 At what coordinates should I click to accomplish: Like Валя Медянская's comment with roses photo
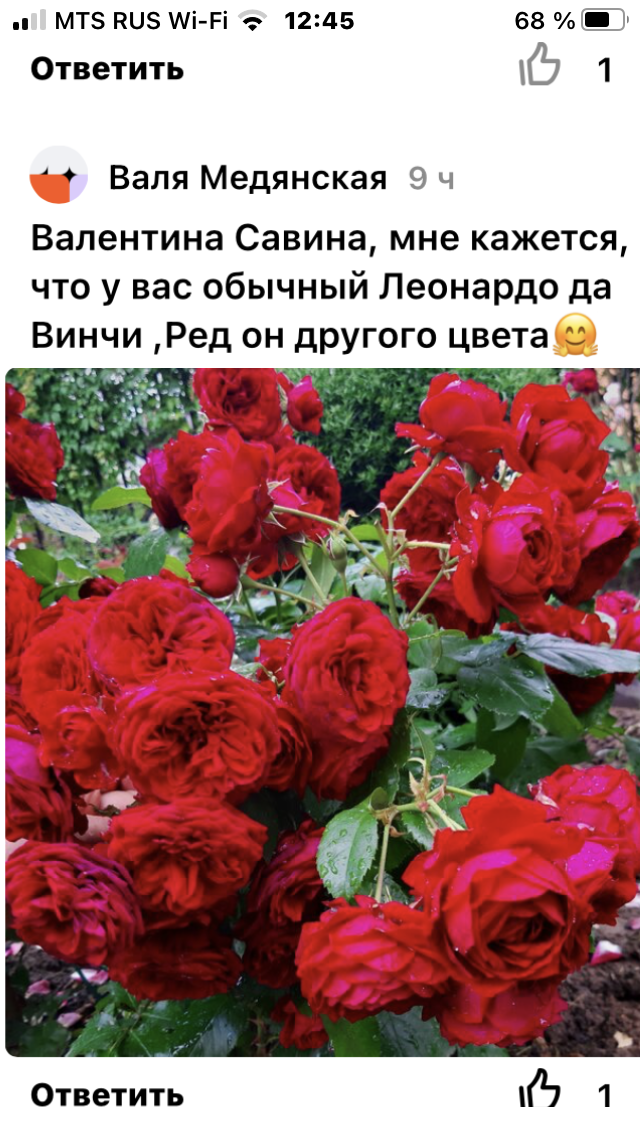pos(539,1092)
